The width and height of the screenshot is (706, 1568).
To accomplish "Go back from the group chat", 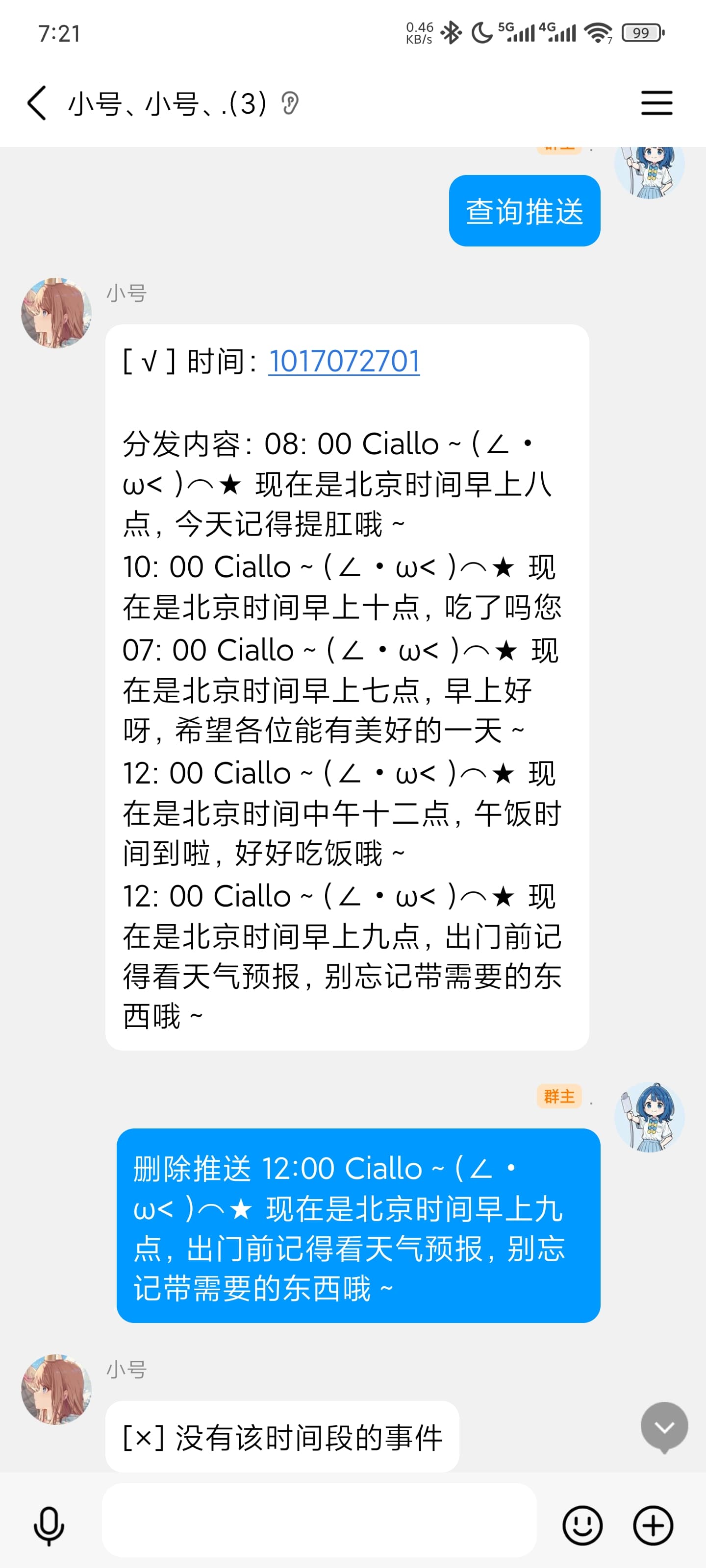I will pyautogui.click(x=37, y=103).
